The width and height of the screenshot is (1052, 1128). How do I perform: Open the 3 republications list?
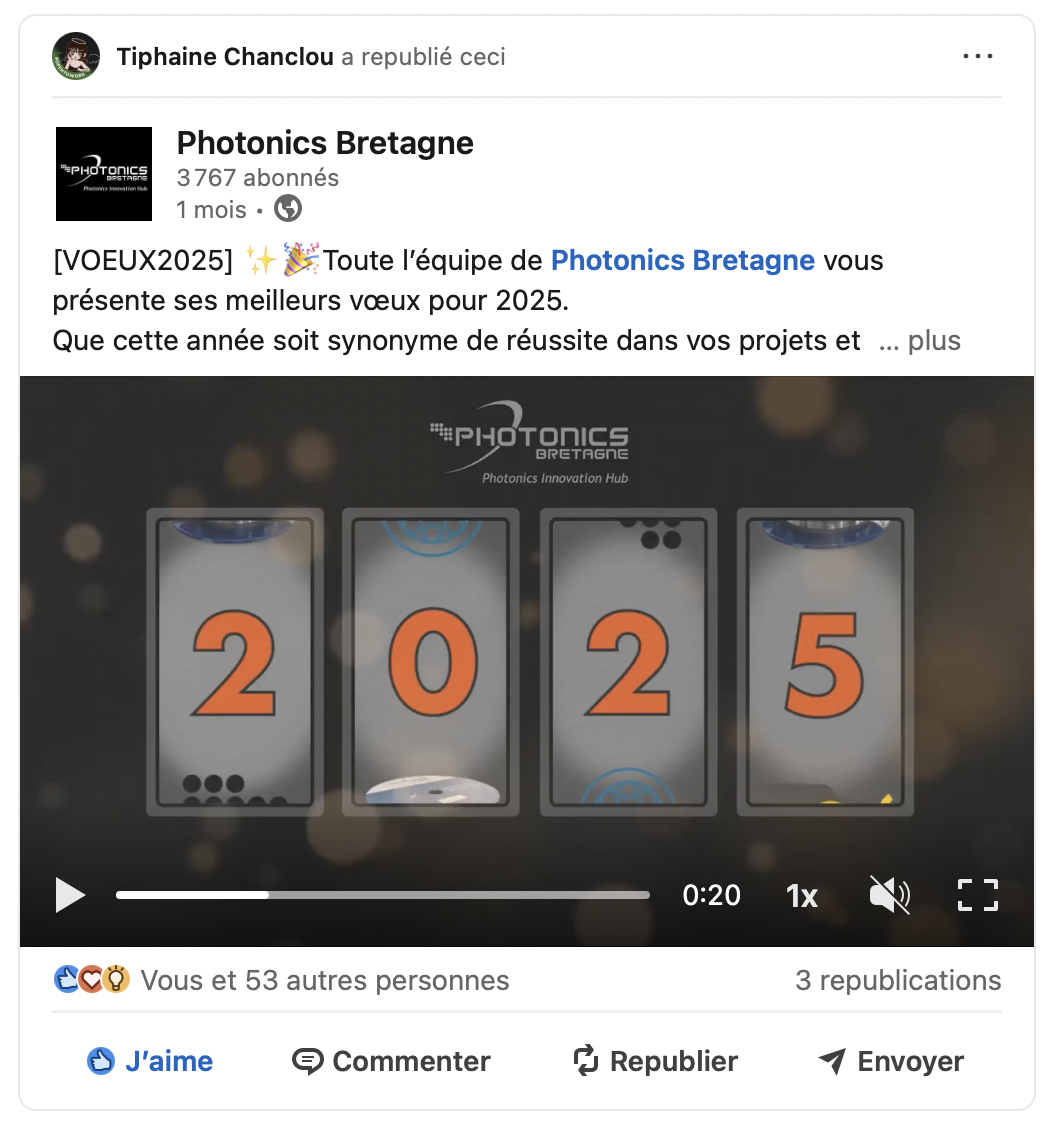pos(899,980)
